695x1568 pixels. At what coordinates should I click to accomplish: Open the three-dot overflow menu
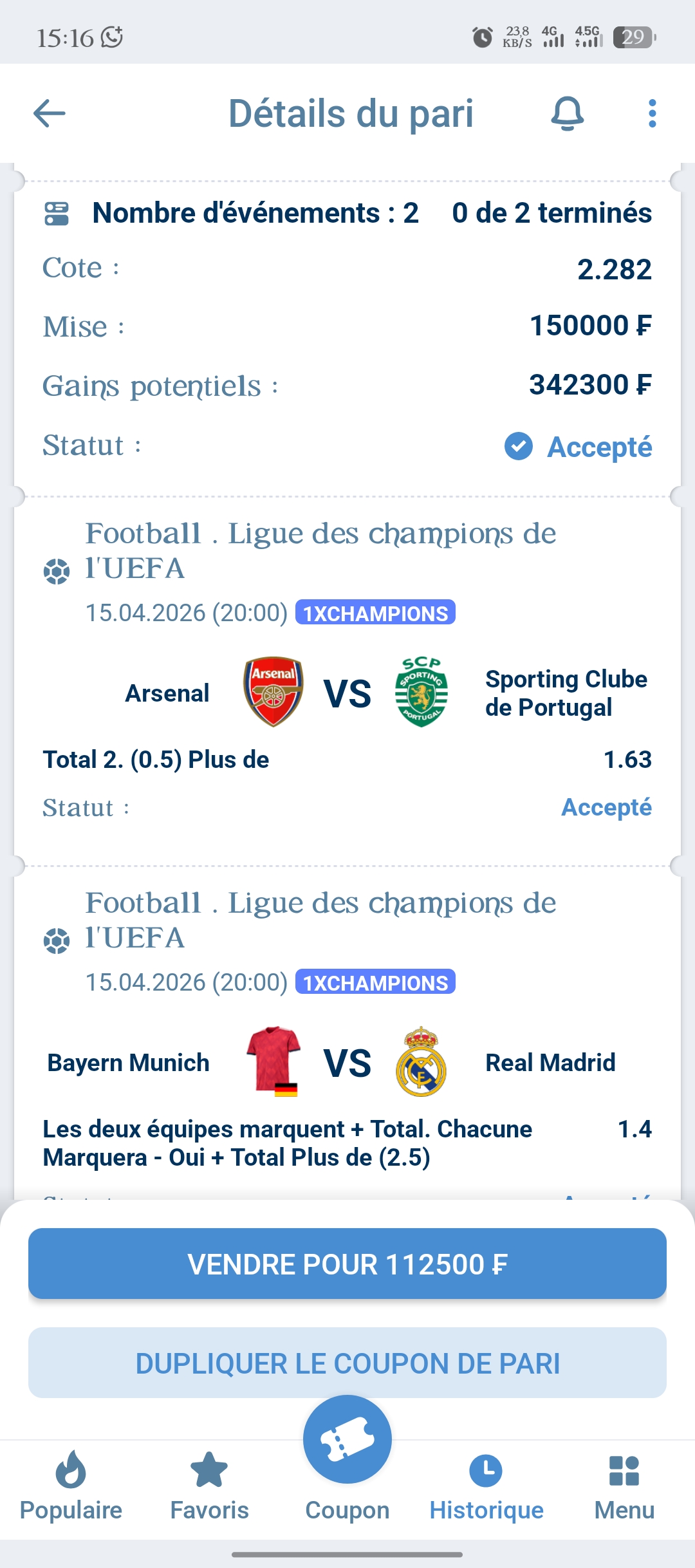coord(652,114)
